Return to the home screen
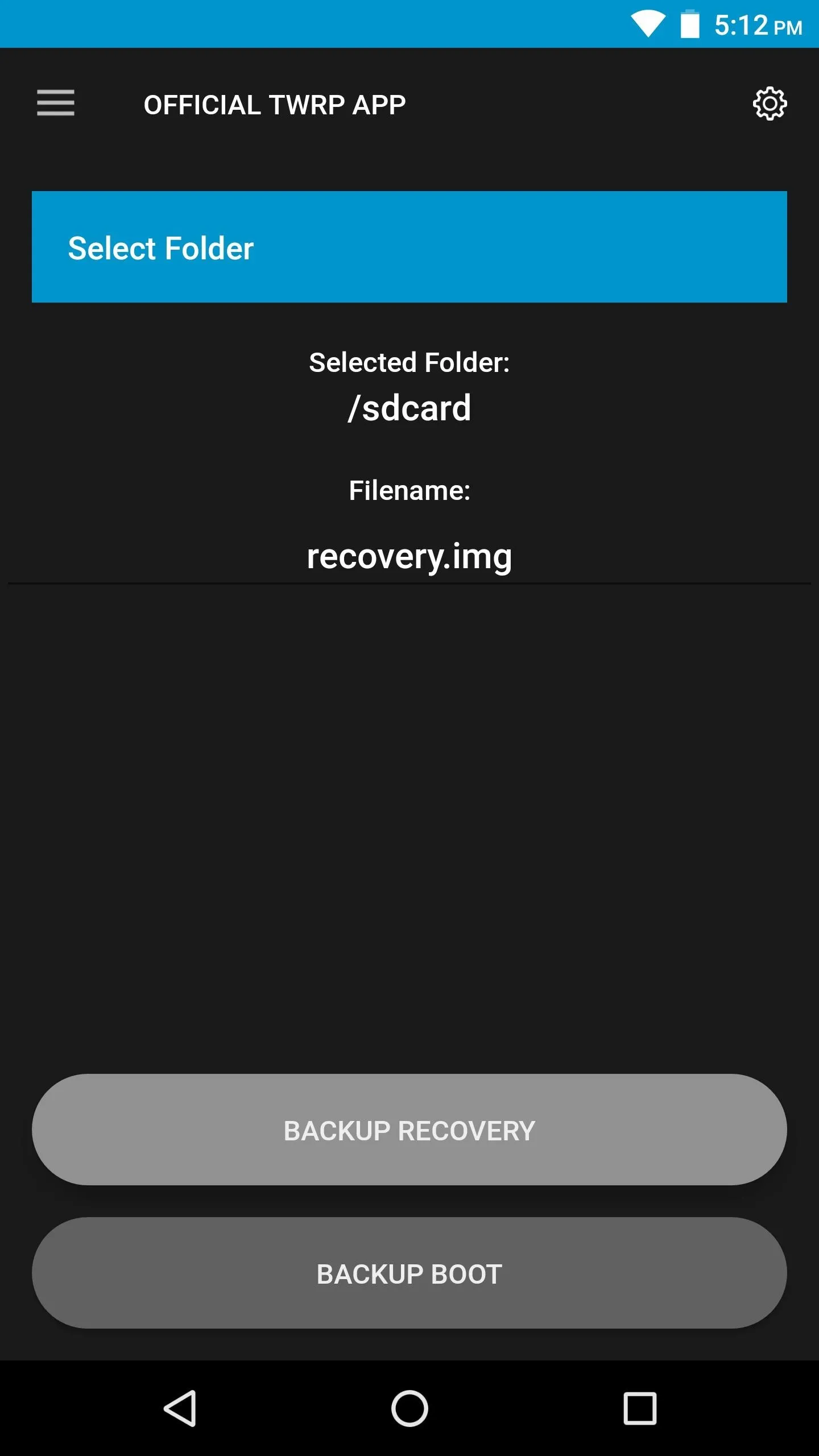Viewport: 819px width, 1456px height. point(409,1408)
